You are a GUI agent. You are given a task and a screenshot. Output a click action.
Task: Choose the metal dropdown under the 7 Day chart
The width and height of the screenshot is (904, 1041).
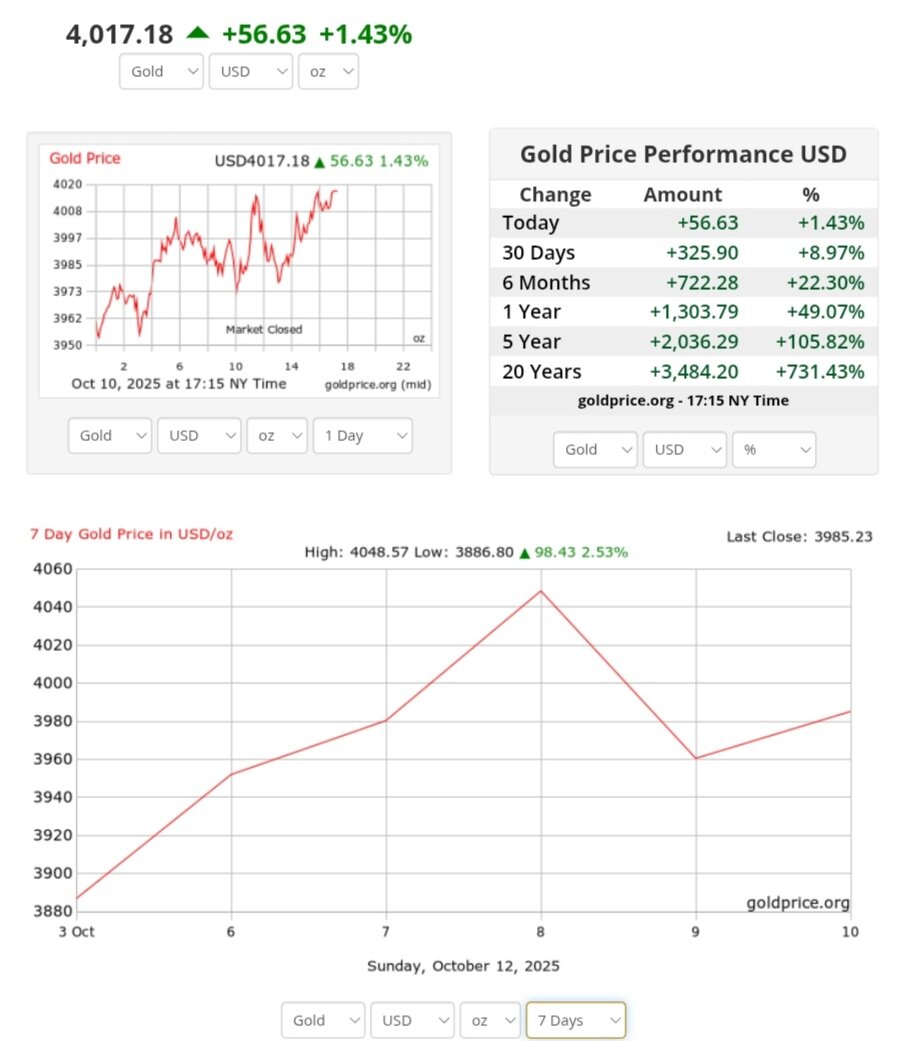[323, 1020]
